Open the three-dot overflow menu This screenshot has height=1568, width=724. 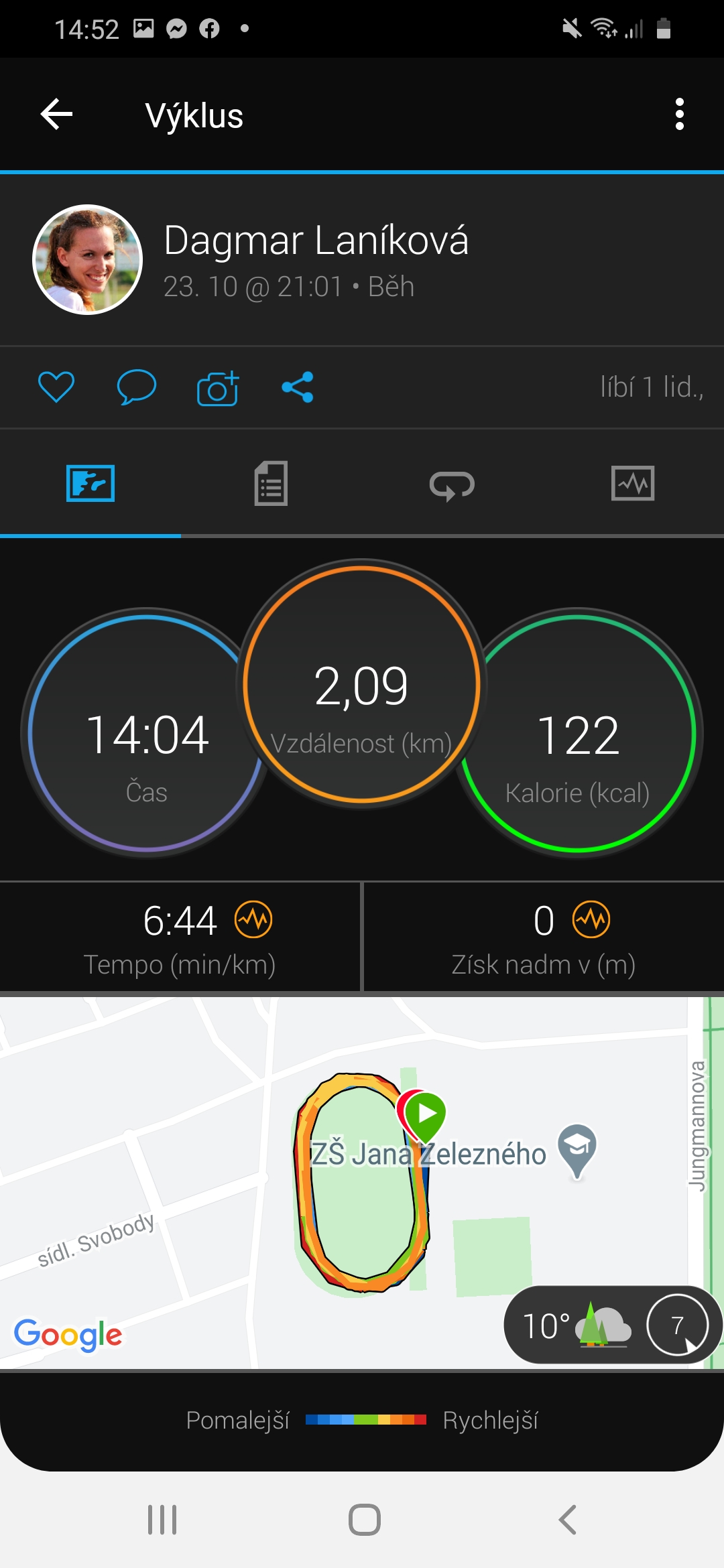tap(680, 115)
